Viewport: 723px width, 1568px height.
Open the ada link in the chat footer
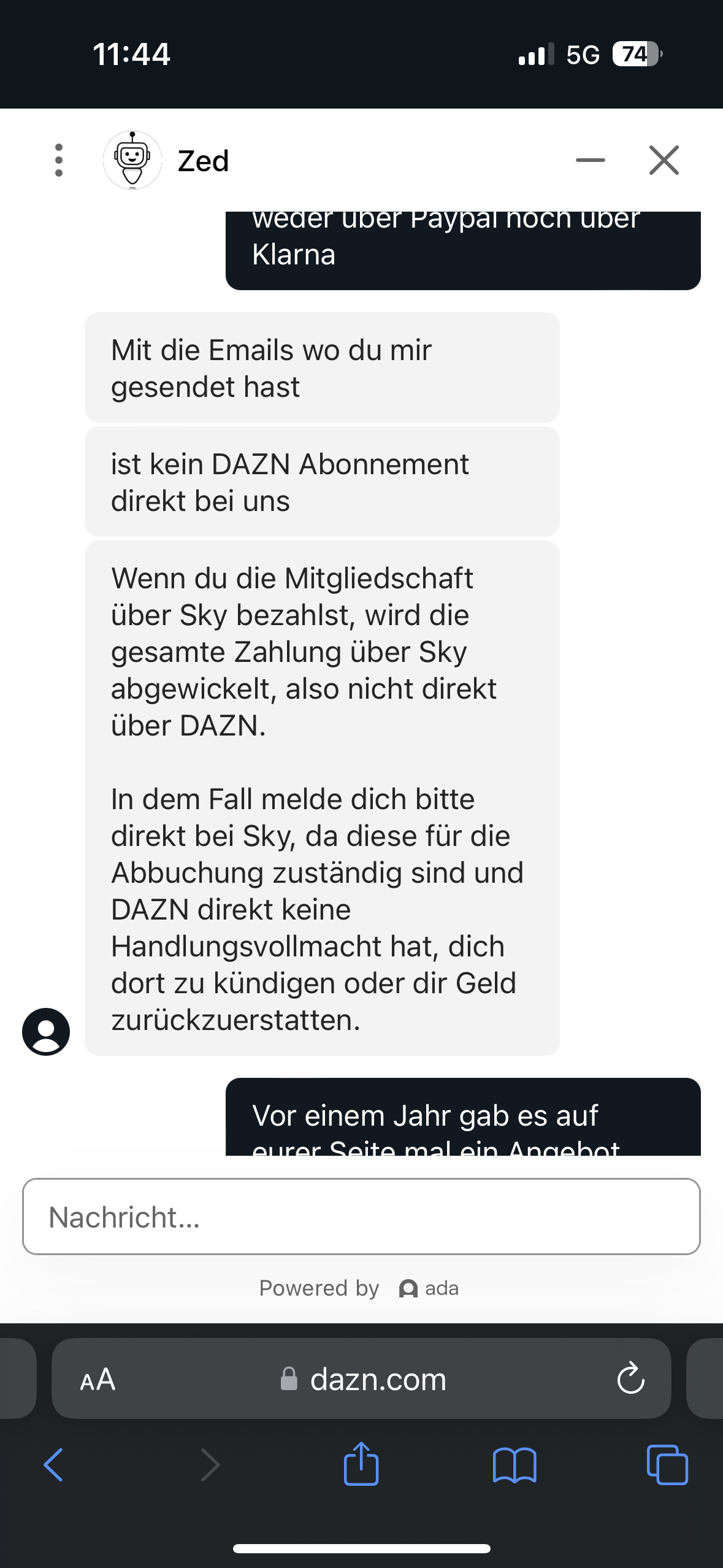pos(429,1288)
